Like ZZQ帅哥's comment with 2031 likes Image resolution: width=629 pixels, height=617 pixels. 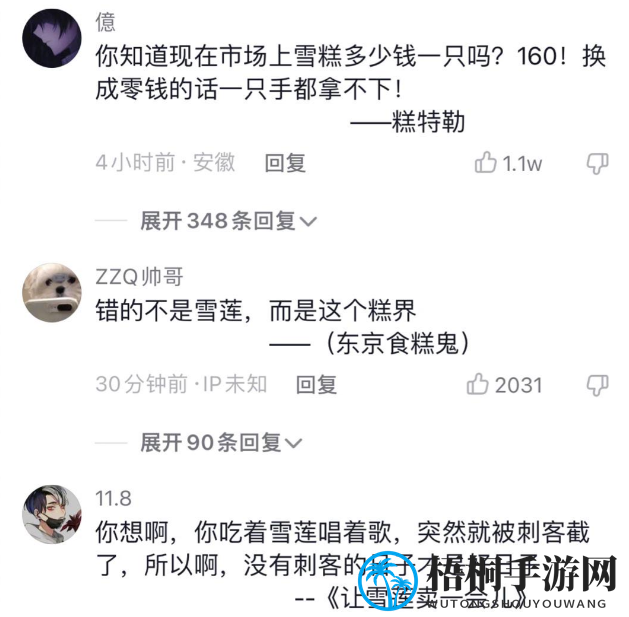[478, 384]
